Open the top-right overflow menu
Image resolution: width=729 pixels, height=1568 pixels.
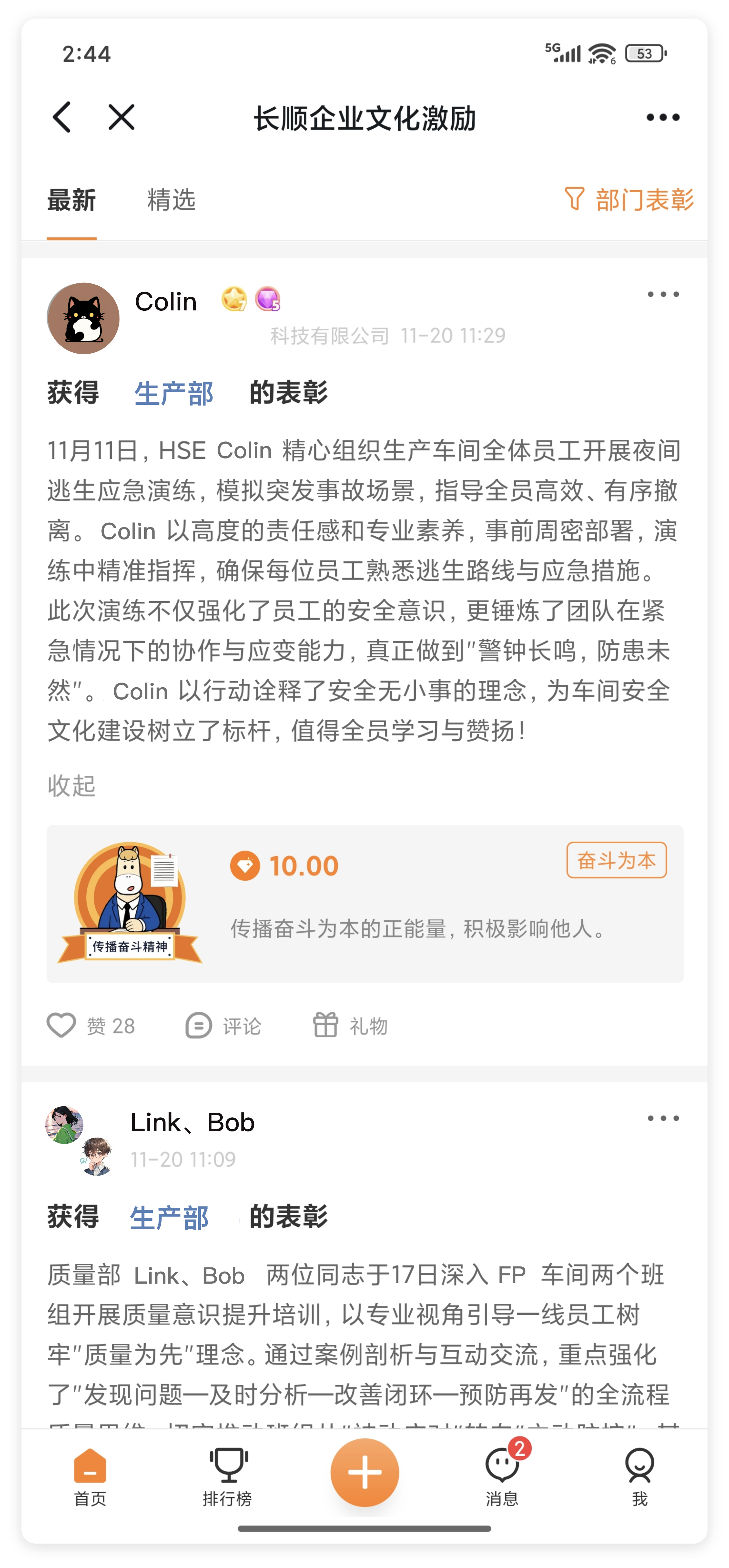(x=663, y=117)
